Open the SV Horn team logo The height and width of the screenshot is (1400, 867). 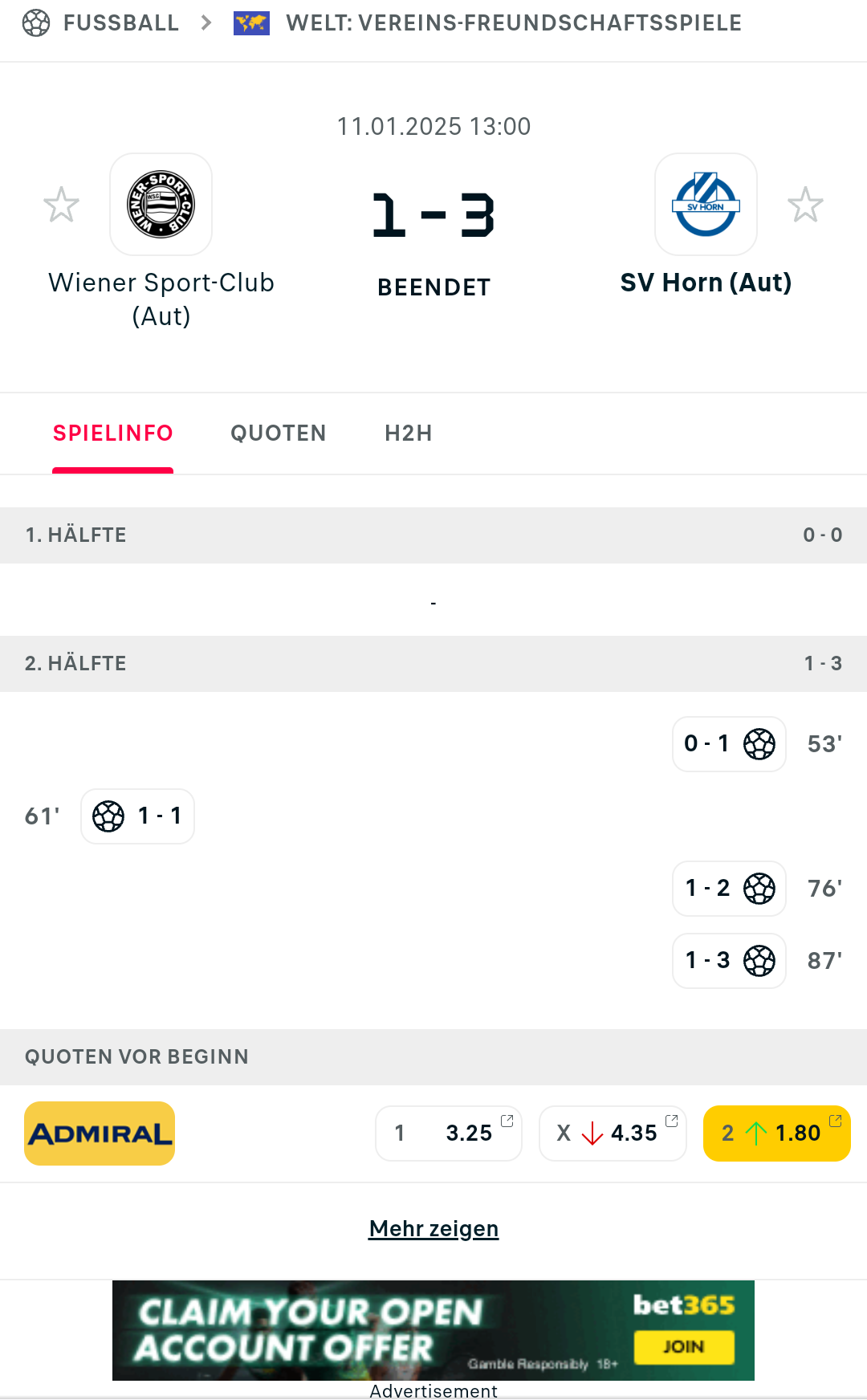coord(706,205)
